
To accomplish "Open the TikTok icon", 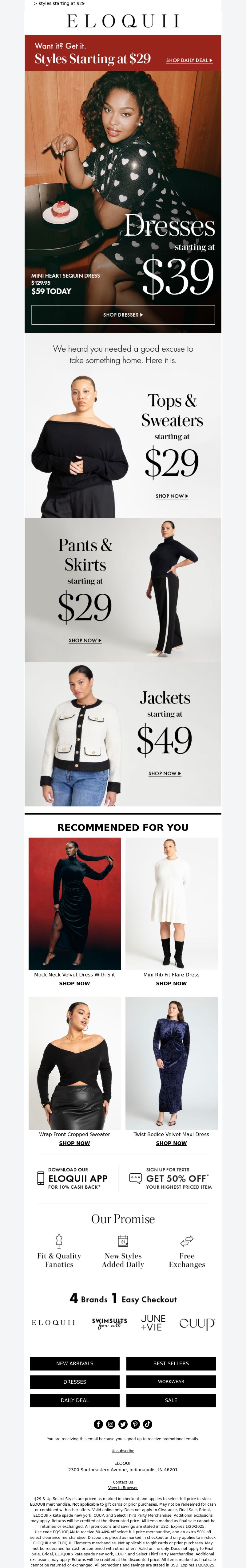I will coord(147,1424).
